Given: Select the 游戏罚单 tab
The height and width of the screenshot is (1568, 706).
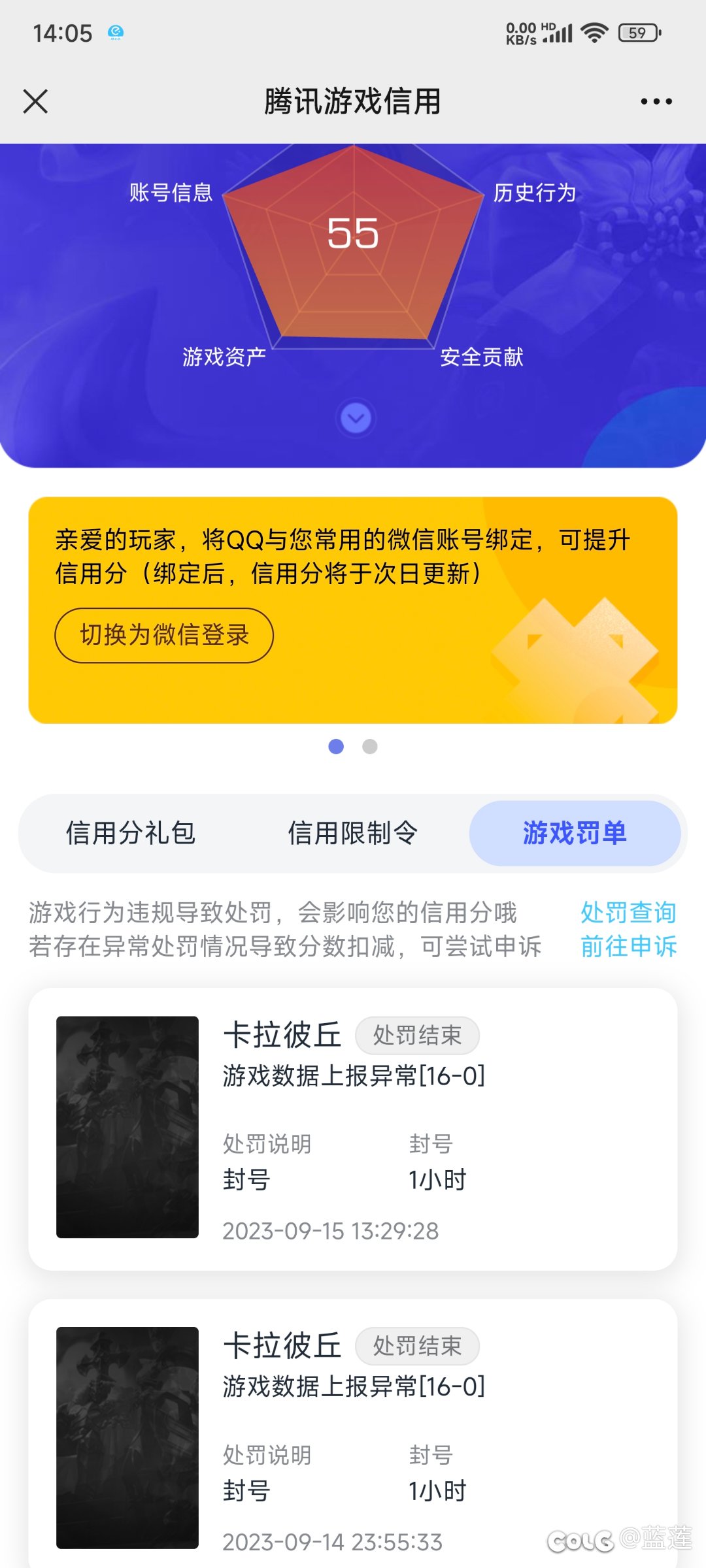Looking at the screenshot, I should pyautogui.click(x=575, y=833).
